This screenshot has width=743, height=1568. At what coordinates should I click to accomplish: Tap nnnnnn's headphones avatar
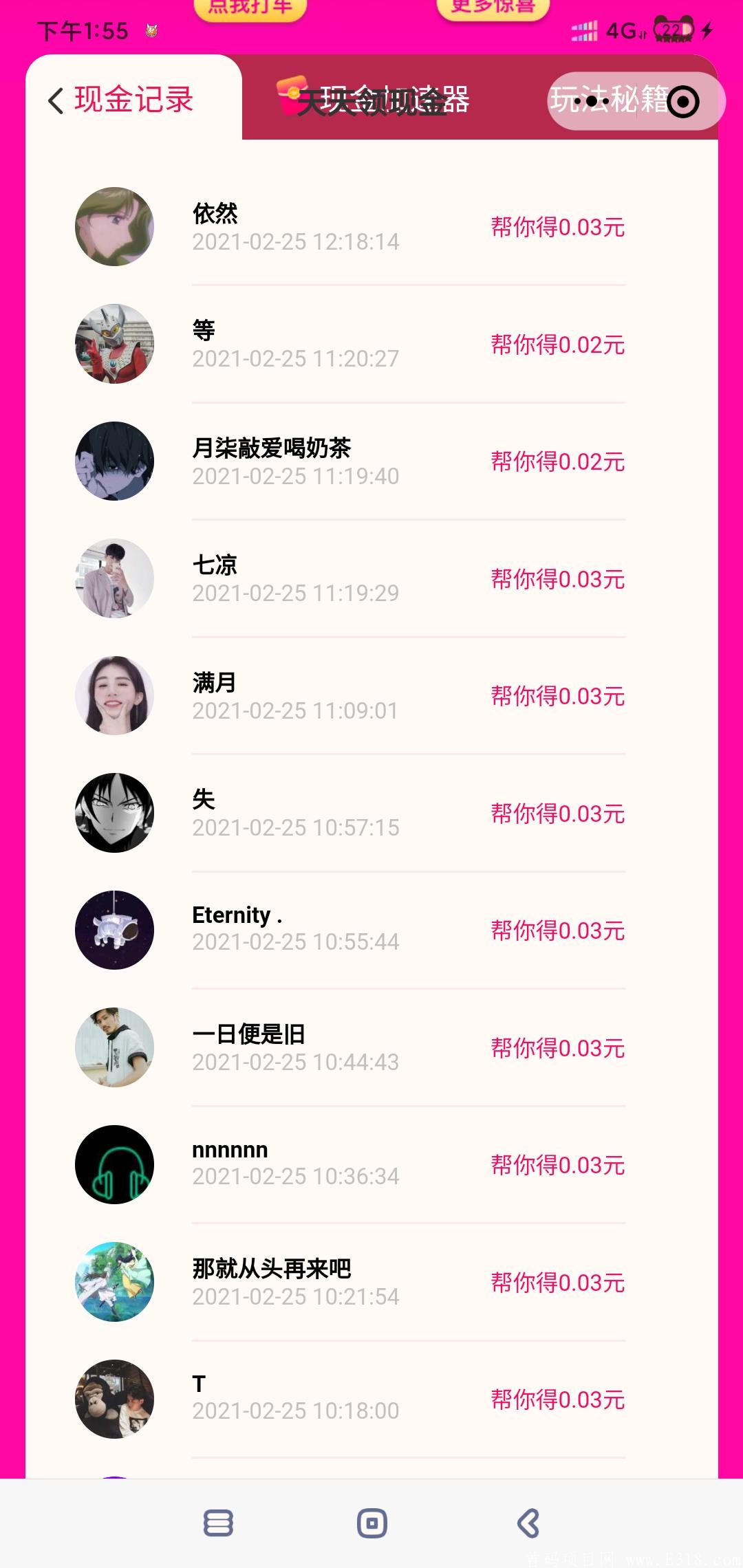tap(114, 1165)
